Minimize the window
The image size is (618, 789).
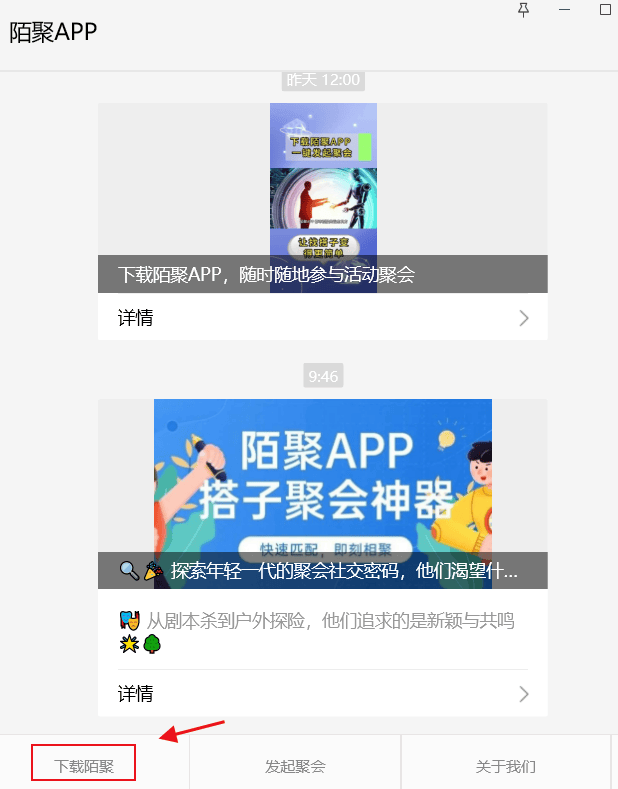click(x=564, y=10)
